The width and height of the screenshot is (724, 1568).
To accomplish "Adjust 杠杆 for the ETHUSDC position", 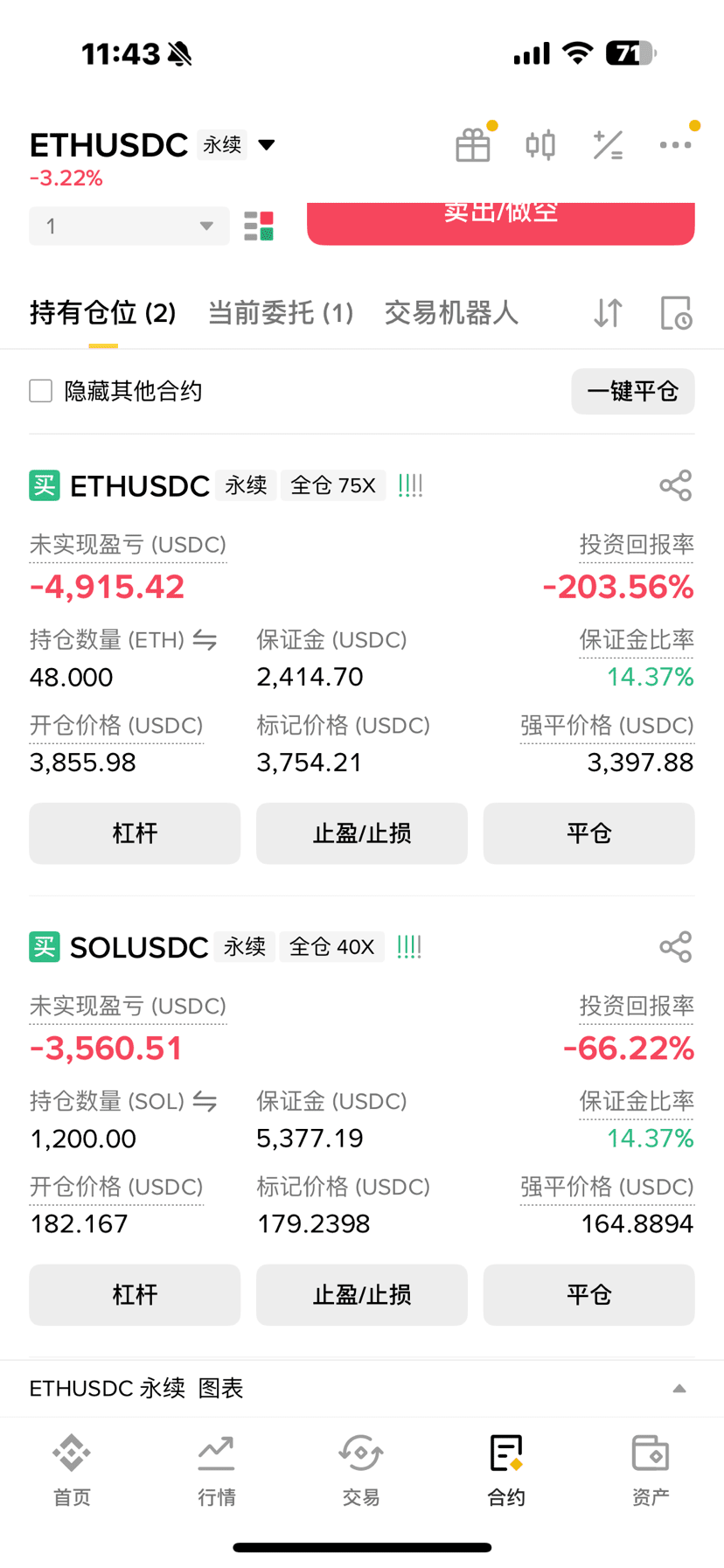I will point(135,833).
